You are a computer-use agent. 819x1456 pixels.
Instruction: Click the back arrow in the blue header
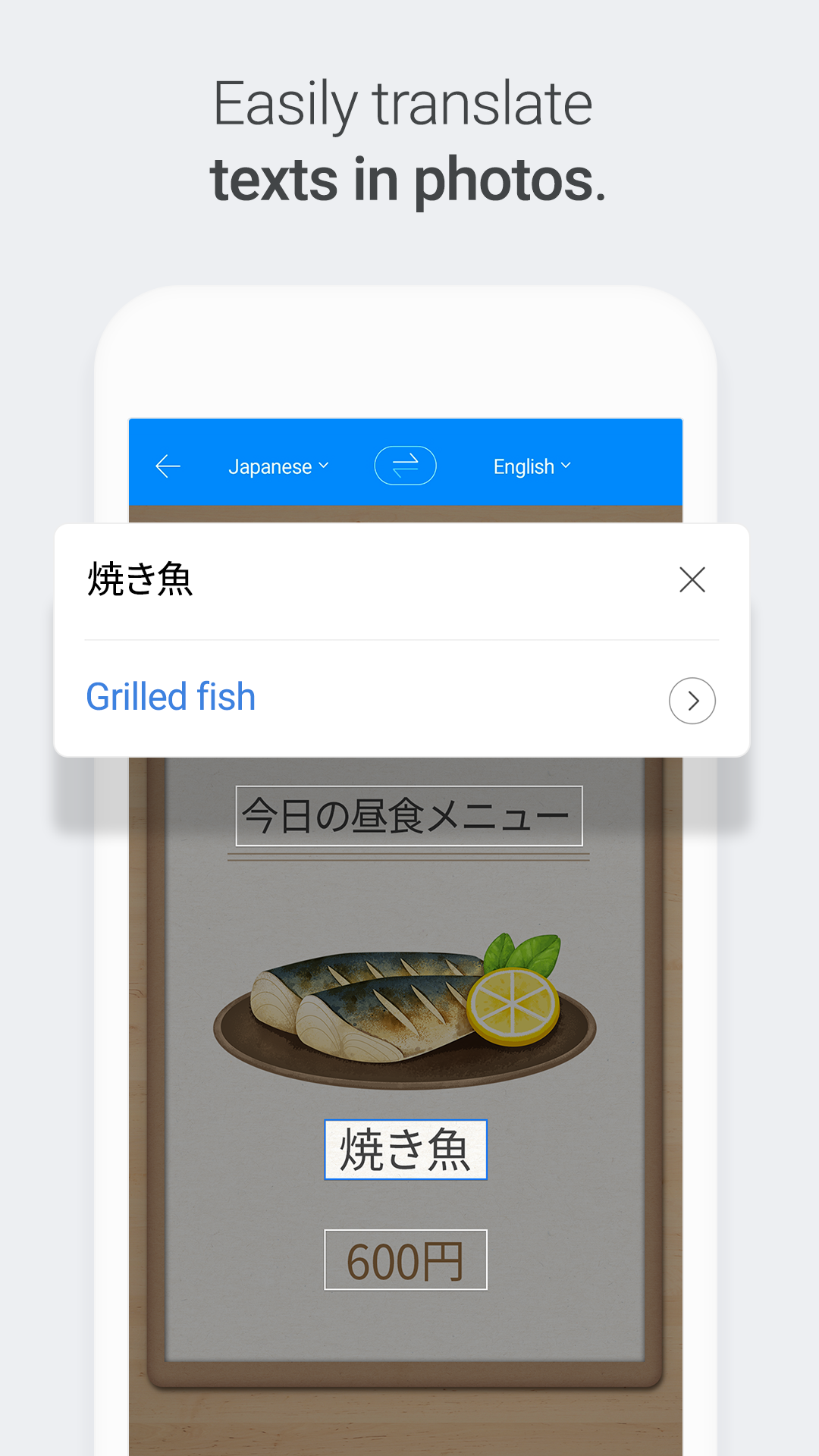(168, 466)
